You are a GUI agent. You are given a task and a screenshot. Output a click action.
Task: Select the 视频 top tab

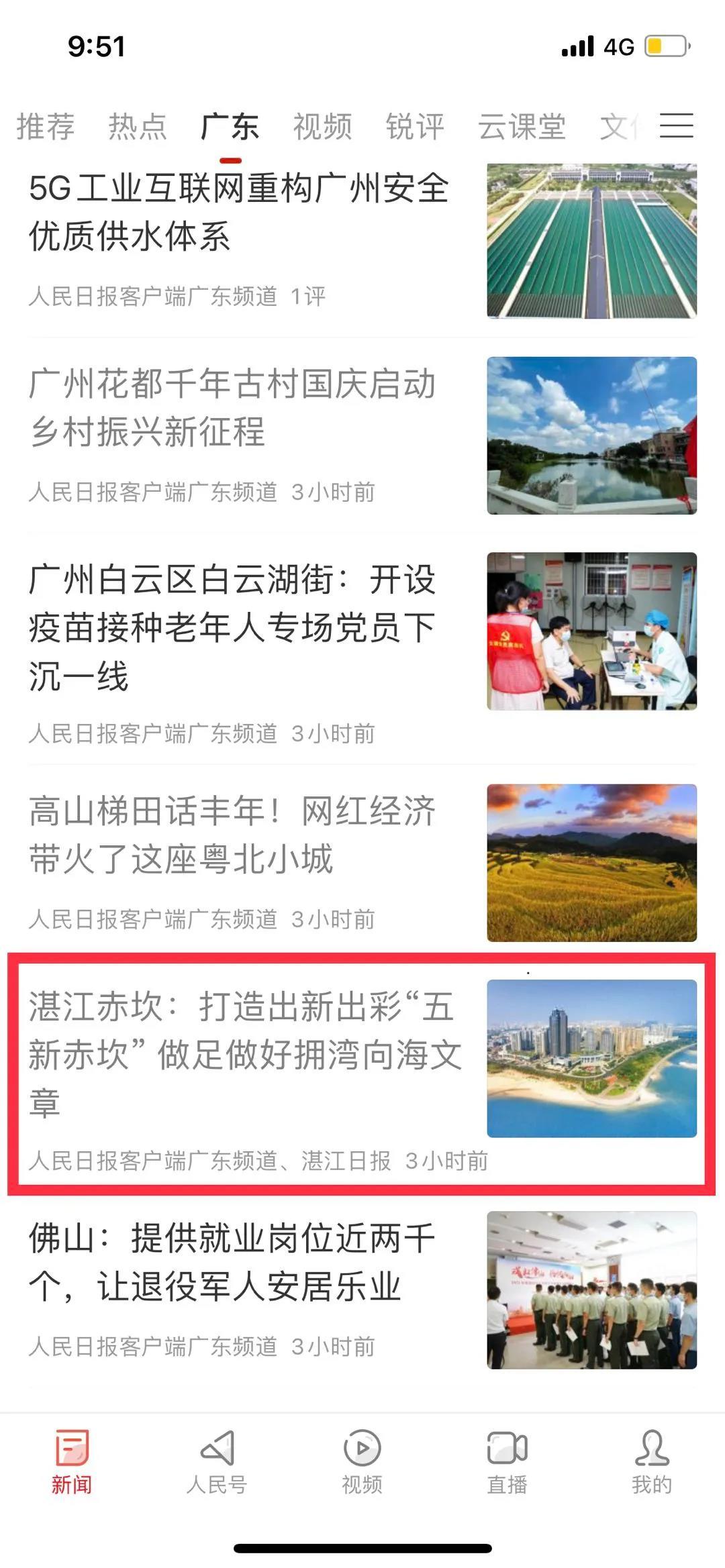322,127
